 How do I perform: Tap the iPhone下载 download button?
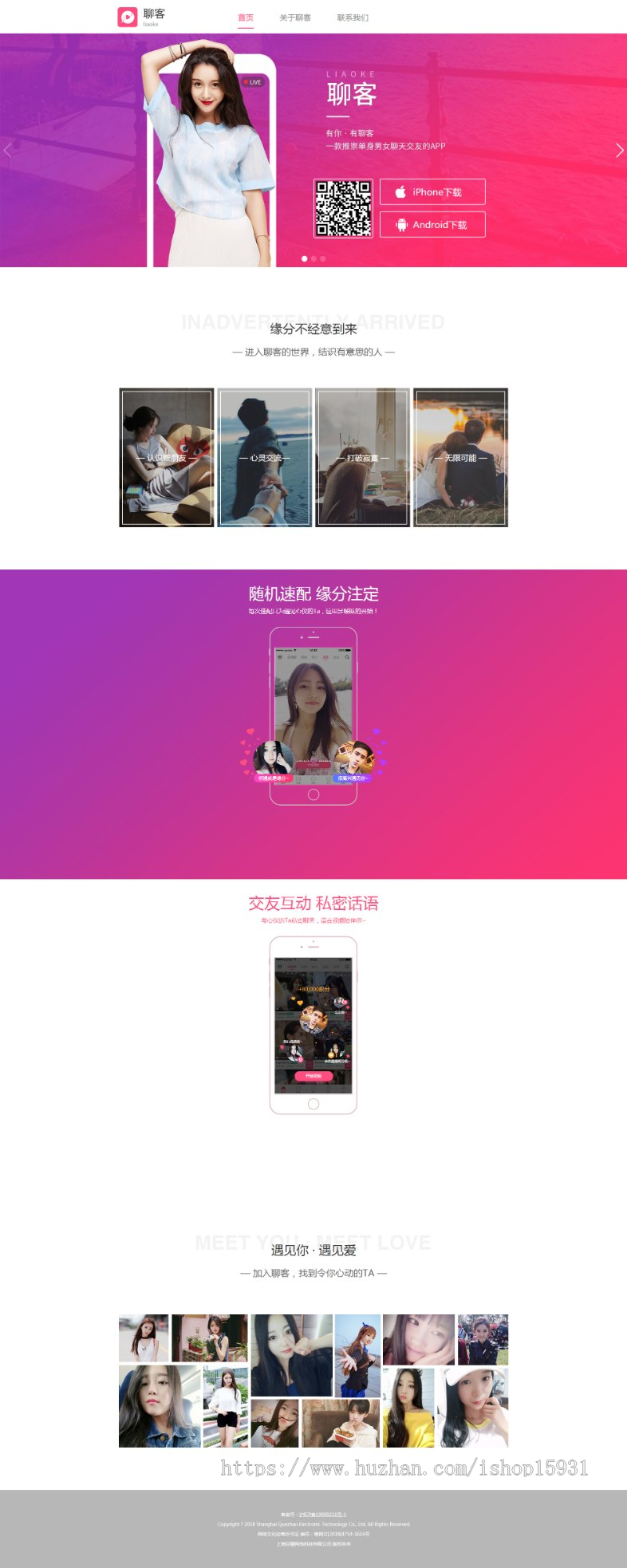pyautogui.click(x=432, y=192)
